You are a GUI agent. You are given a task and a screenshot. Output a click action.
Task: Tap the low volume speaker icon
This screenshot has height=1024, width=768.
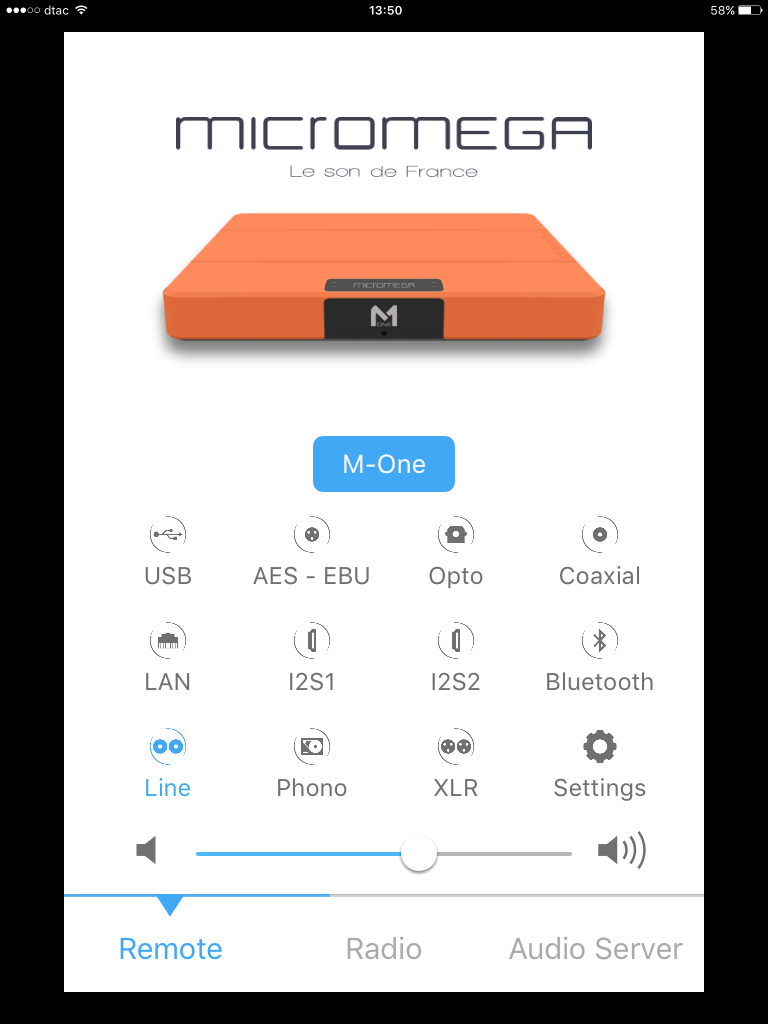147,852
